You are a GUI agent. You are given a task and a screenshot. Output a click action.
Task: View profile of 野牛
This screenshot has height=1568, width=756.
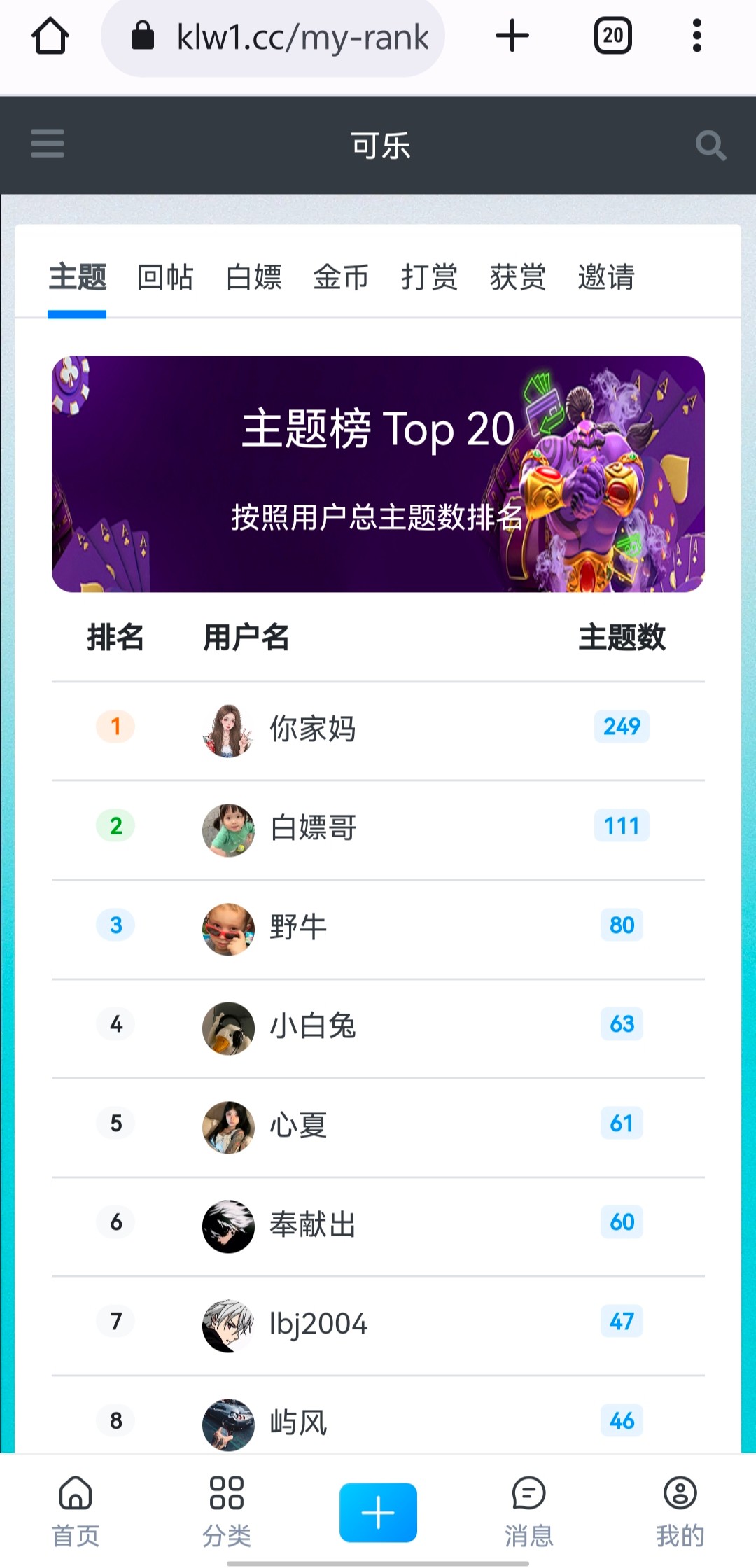(x=298, y=927)
